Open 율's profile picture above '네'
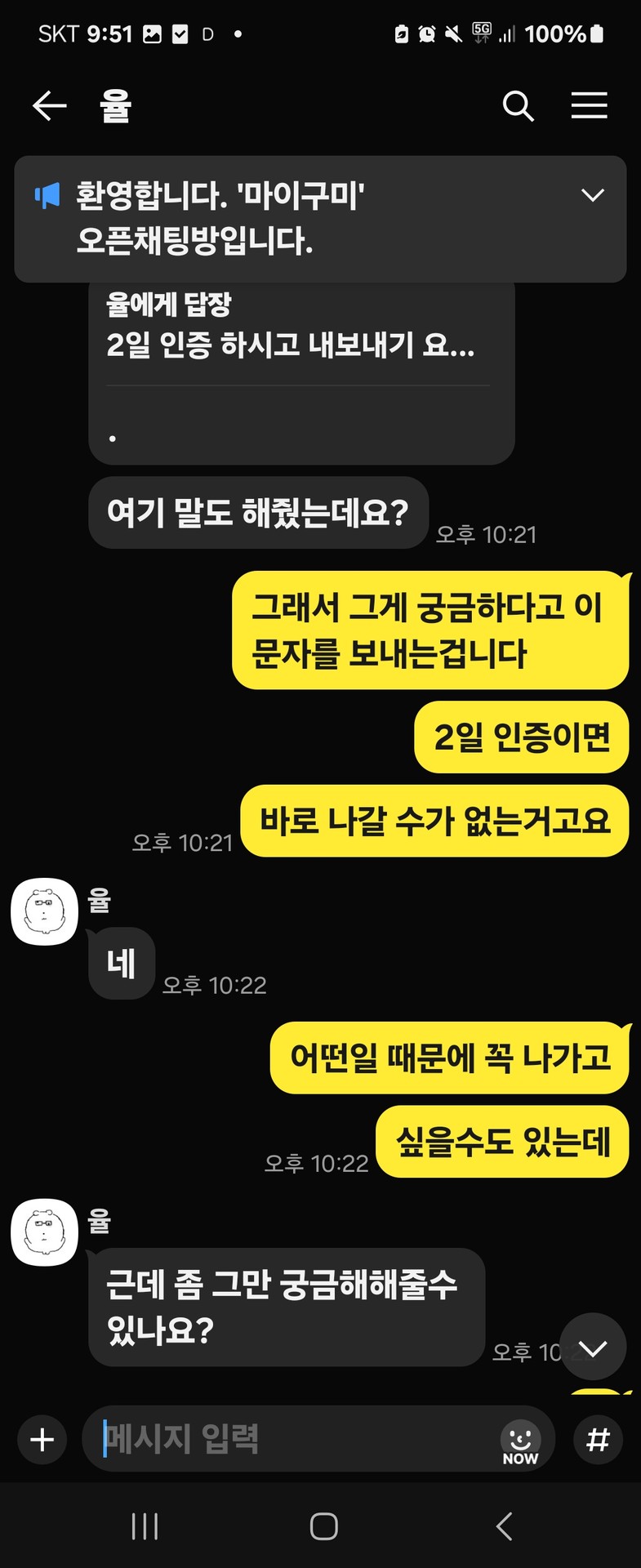This screenshot has width=641, height=1568. click(x=44, y=912)
